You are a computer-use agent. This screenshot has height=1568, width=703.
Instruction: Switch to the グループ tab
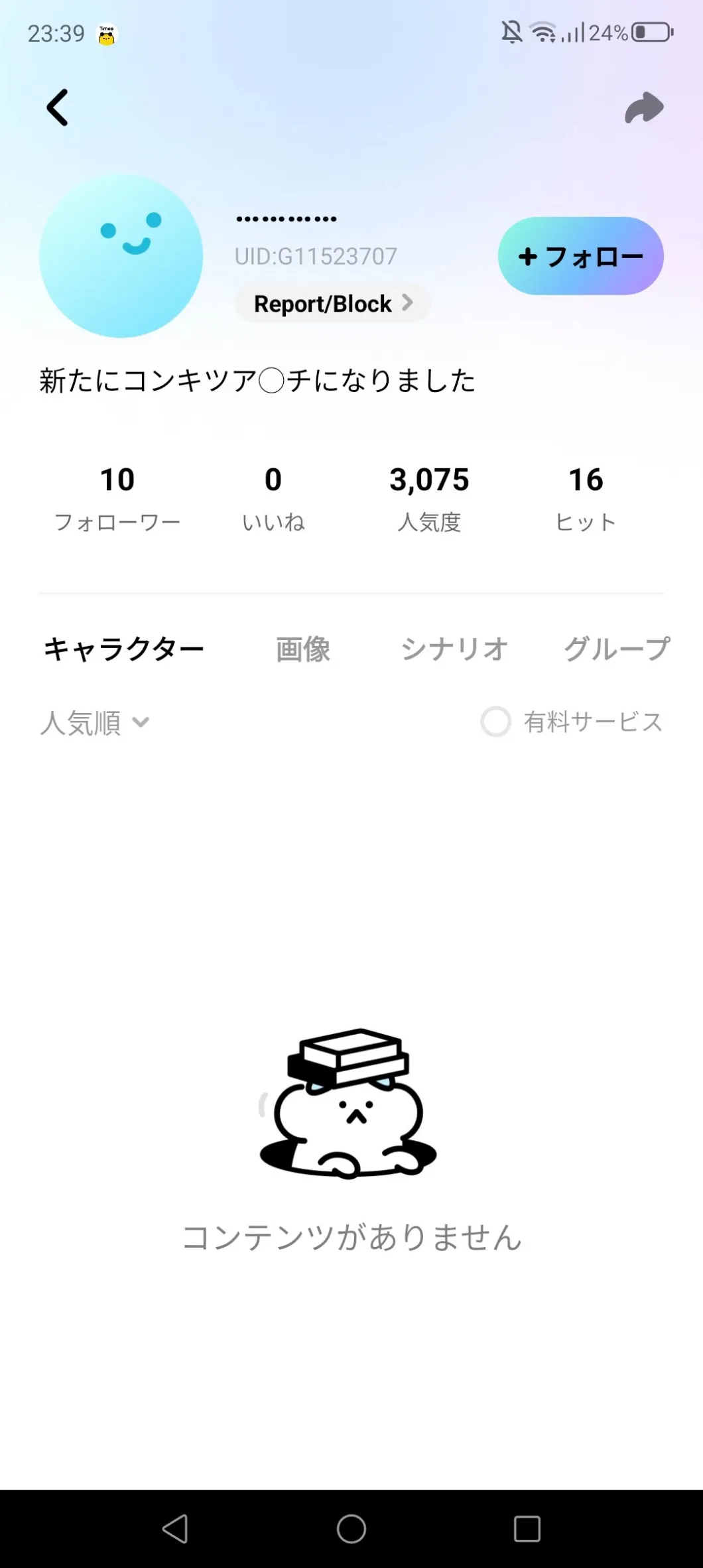click(617, 649)
